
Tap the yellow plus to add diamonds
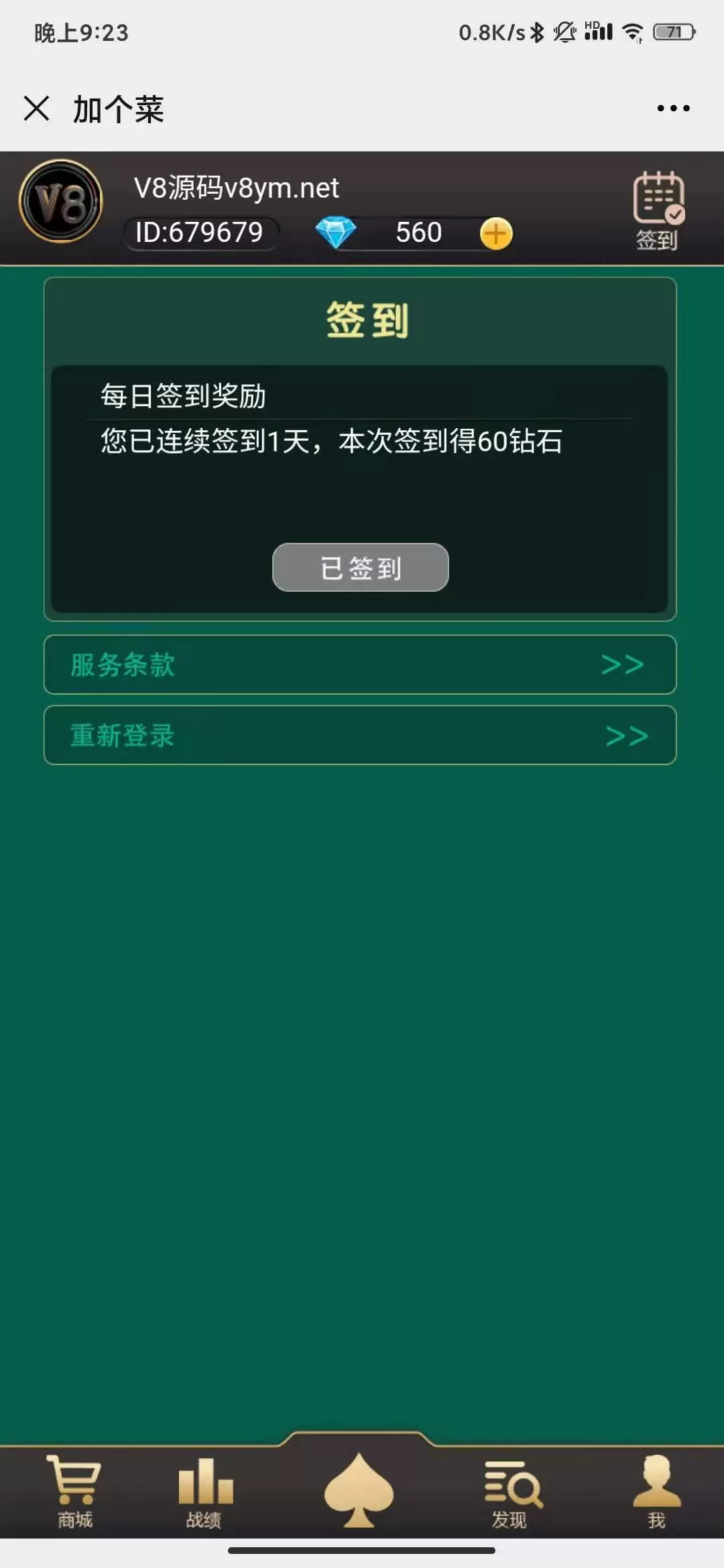pos(495,234)
